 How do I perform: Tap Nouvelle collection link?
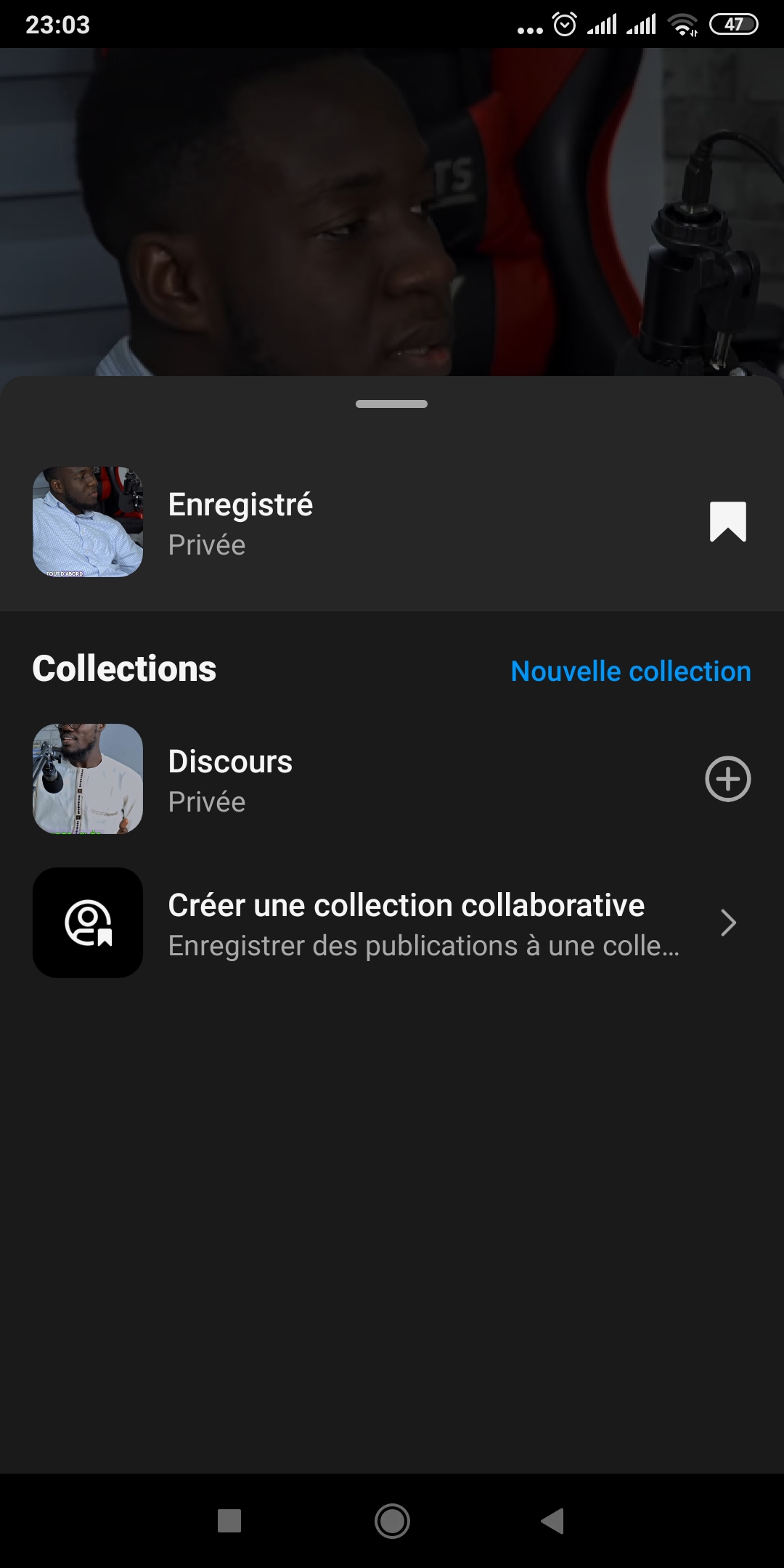click(630, 671)
